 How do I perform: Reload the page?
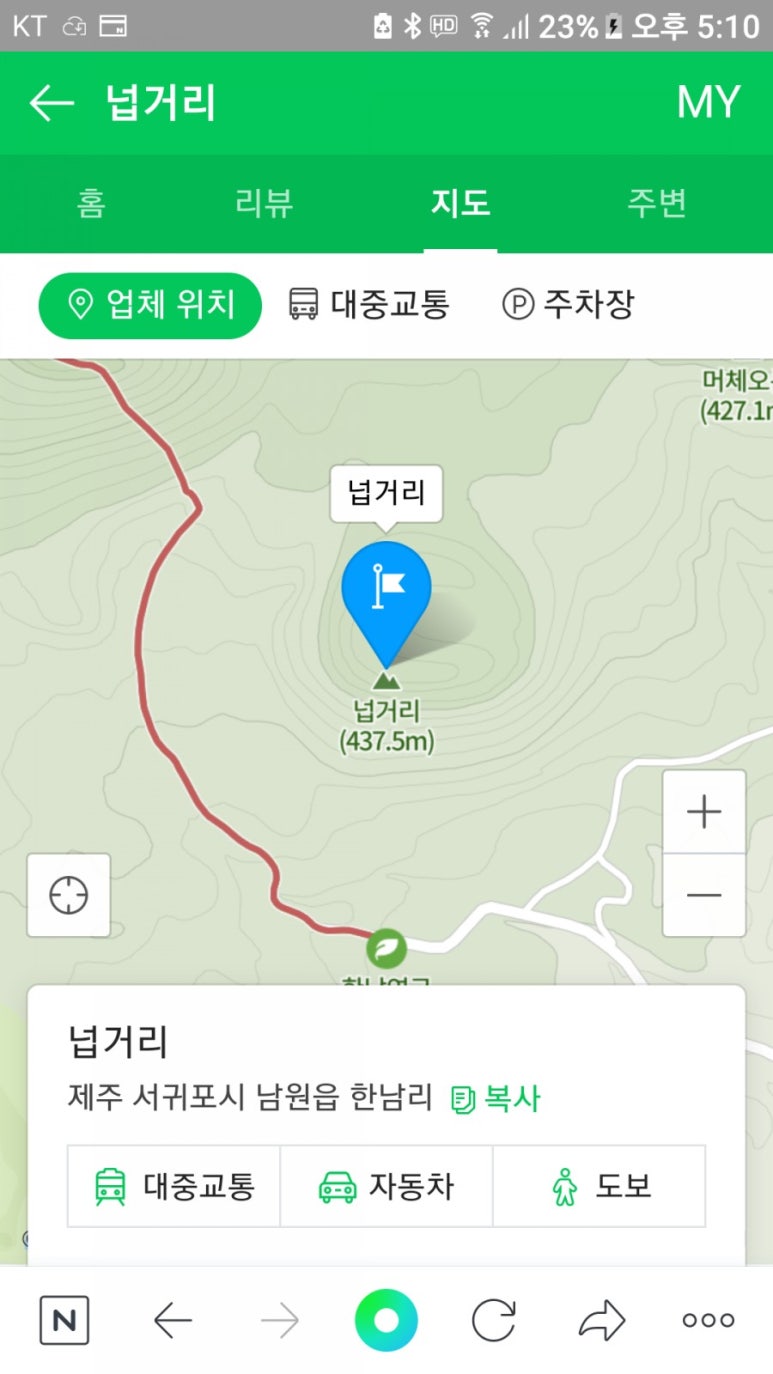point(493,1321)
